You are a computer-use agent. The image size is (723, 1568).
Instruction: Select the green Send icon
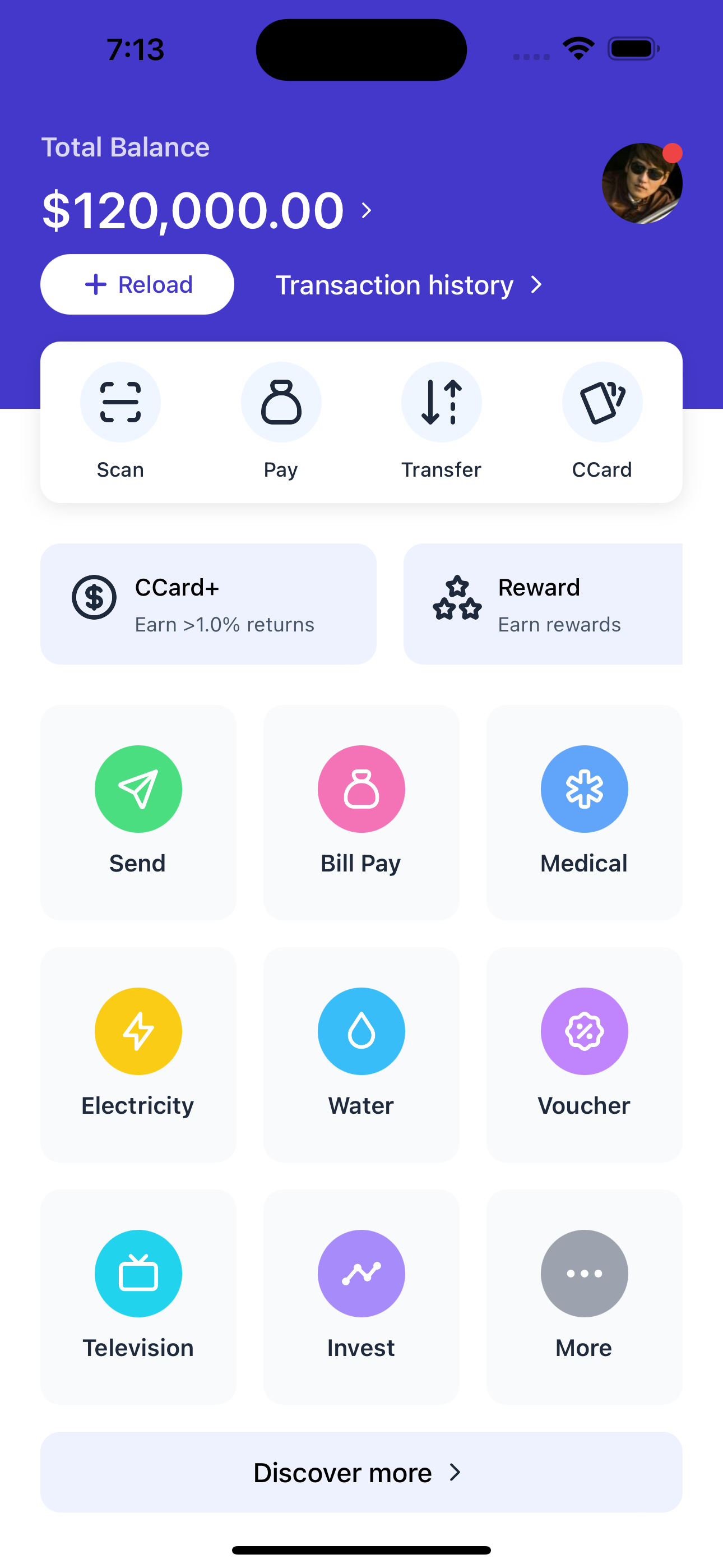coord(137,789)
